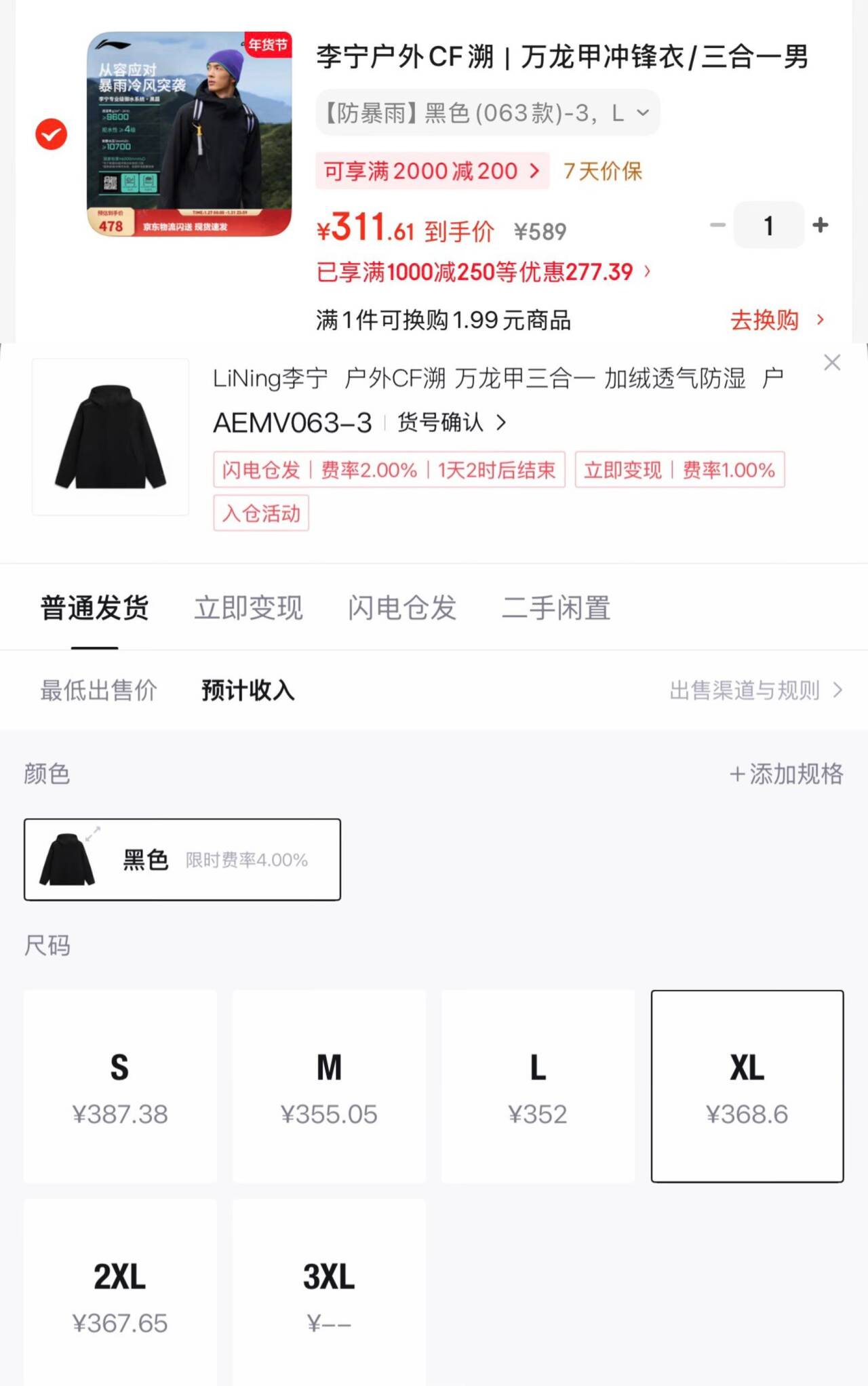Select the 黑色 color swatch
The image size is (868, 1386).
tap(181, 859)
